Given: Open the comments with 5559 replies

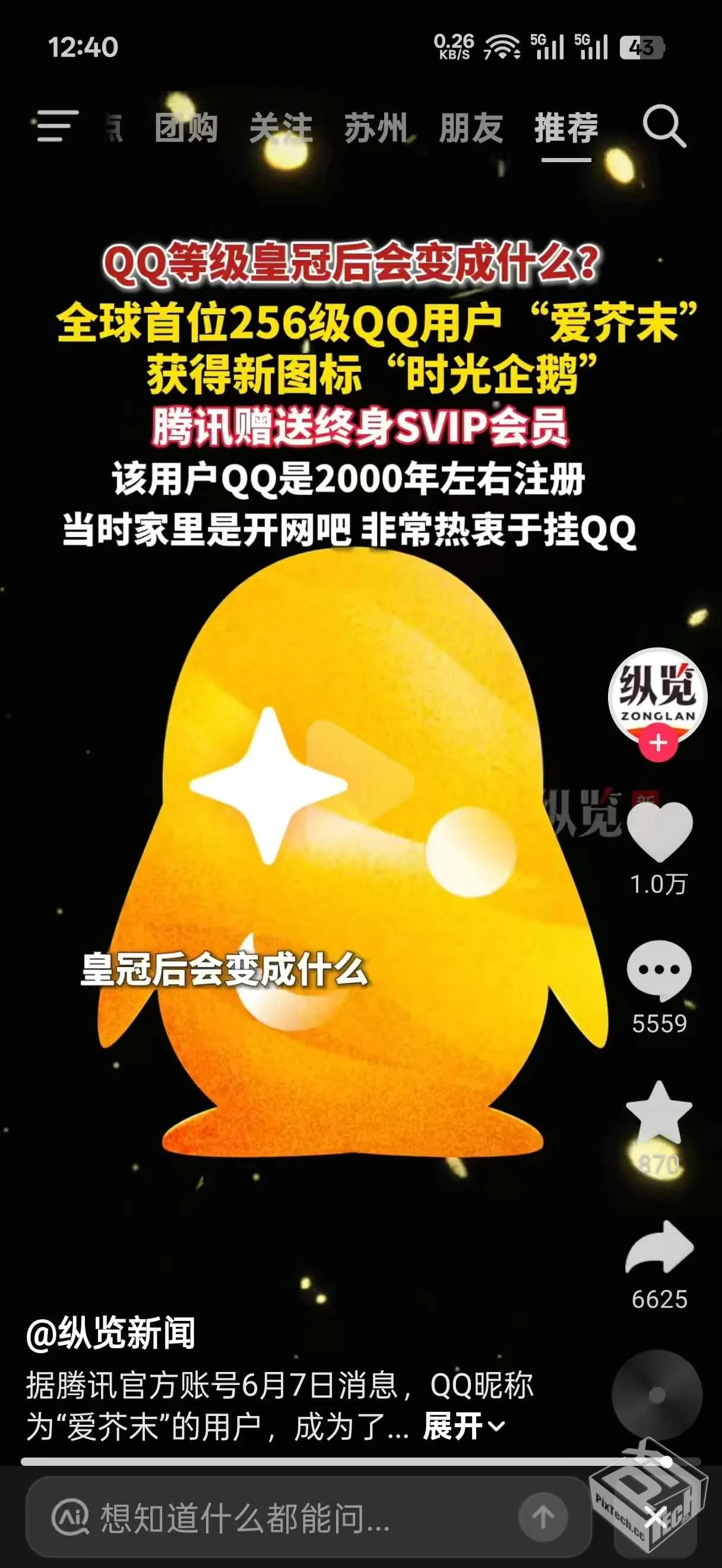Looking at the screenshot, I should coord(658,970).
